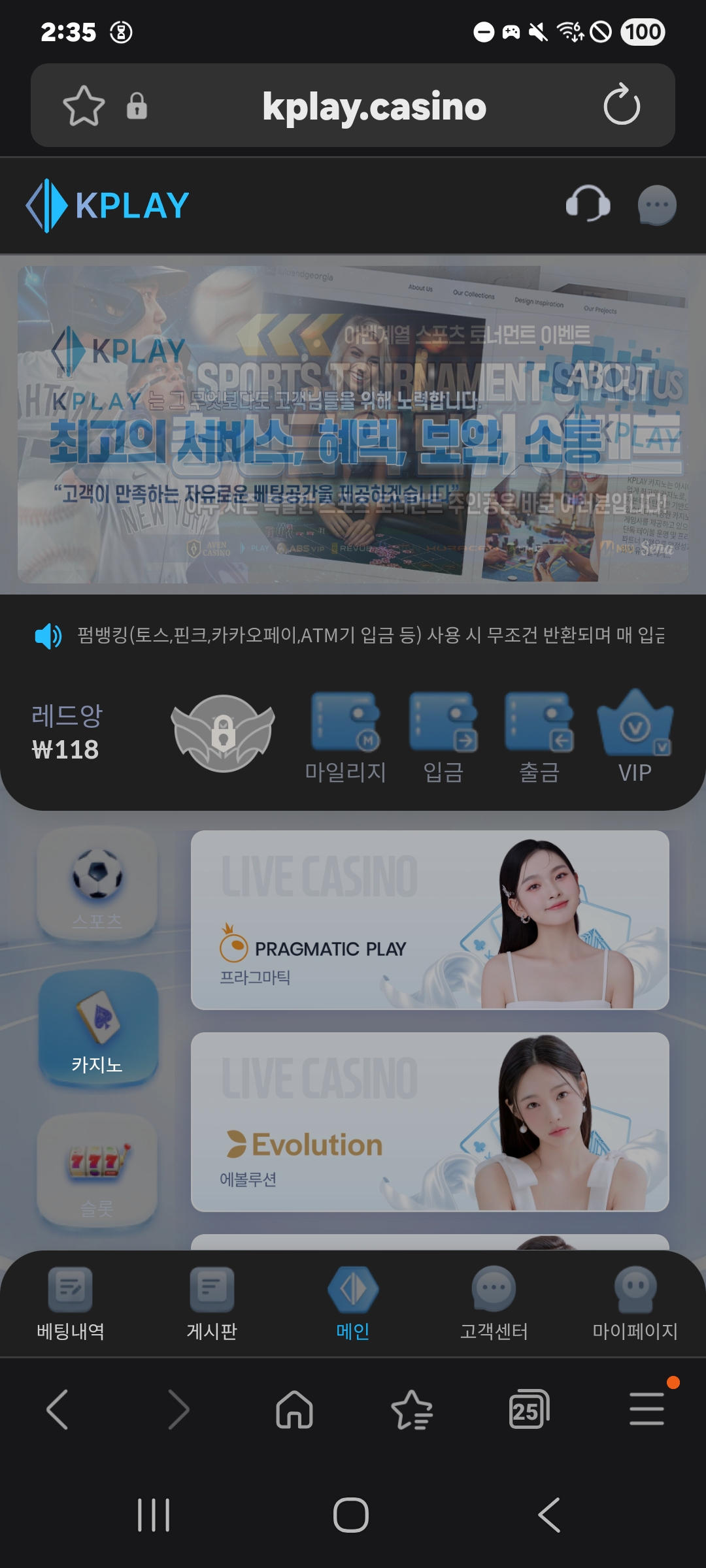This screenshot has height=1568, width=706.
Task: Select the 카지노 casino category
Action: click(97, 1028)
